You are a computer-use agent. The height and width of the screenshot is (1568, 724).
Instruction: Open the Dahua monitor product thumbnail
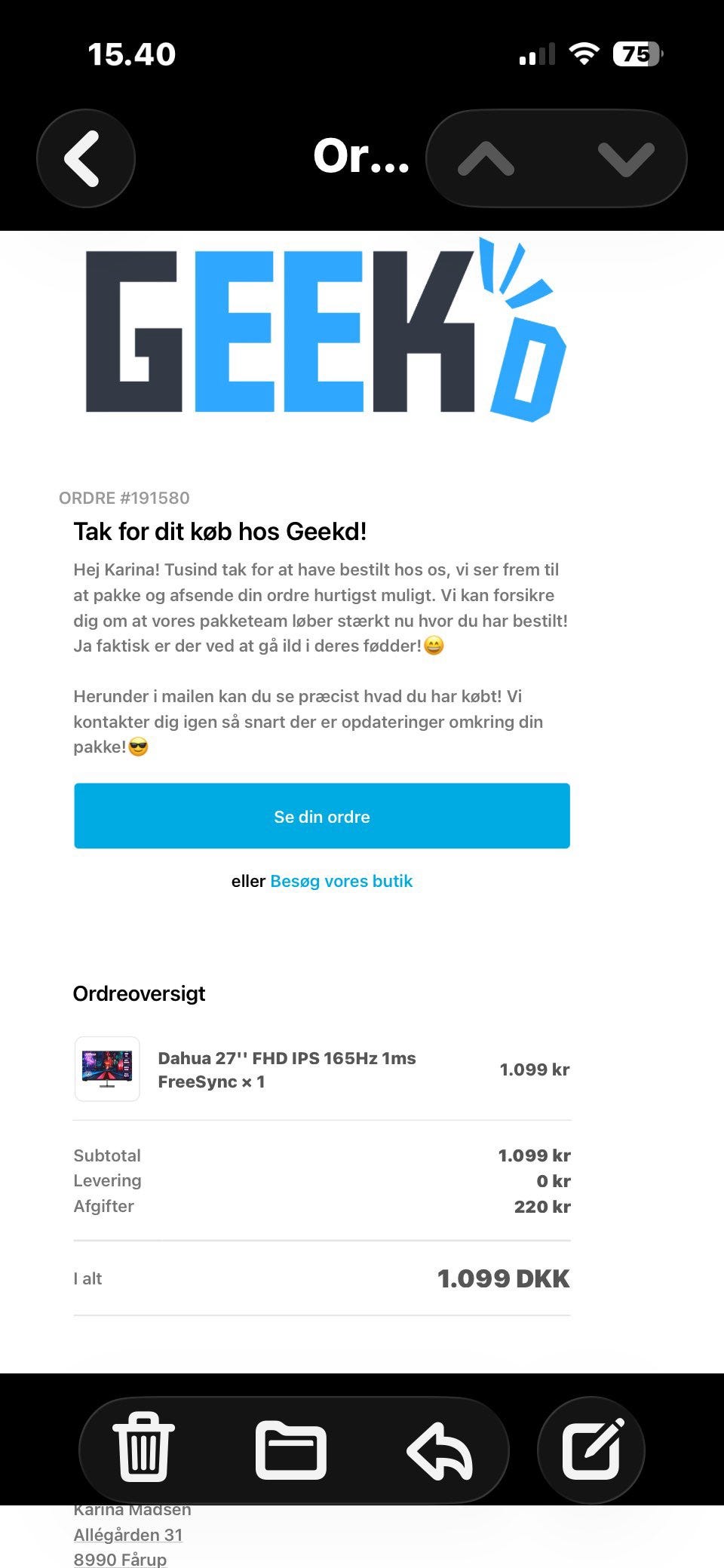[107, 1069]
